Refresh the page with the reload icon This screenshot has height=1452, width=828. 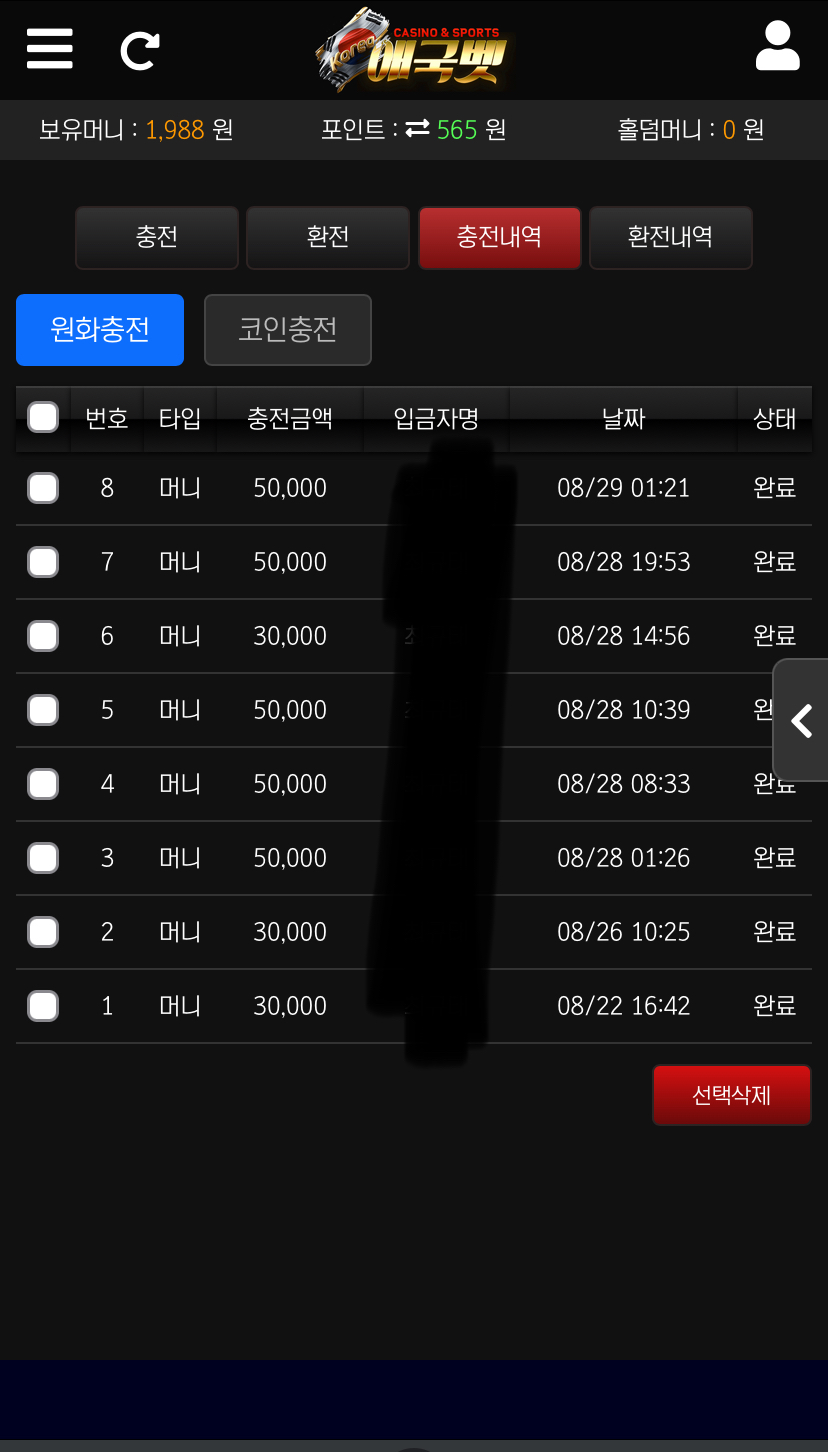139,51
